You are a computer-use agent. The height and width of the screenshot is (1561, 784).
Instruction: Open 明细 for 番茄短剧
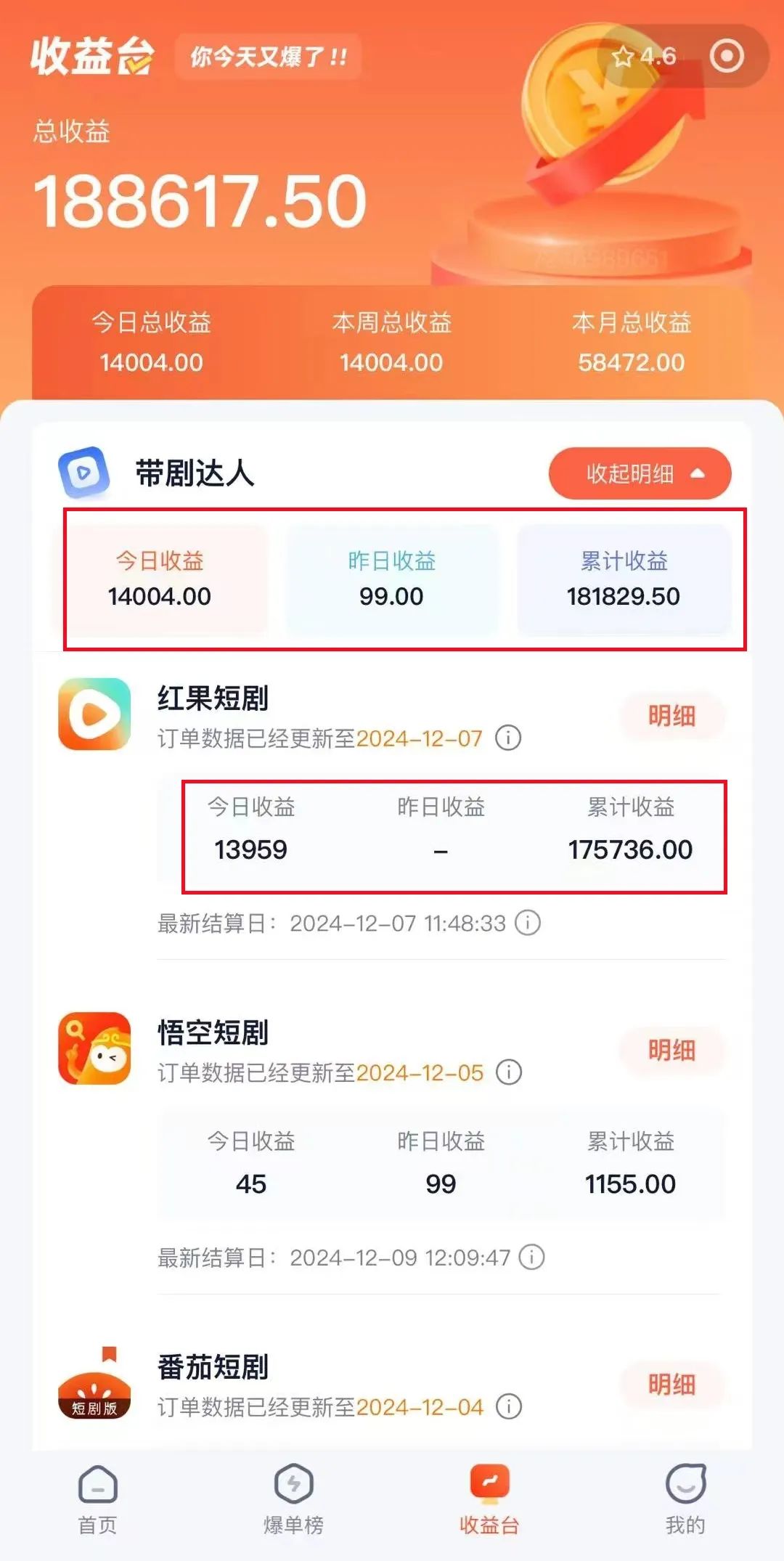coord(672,1385)
